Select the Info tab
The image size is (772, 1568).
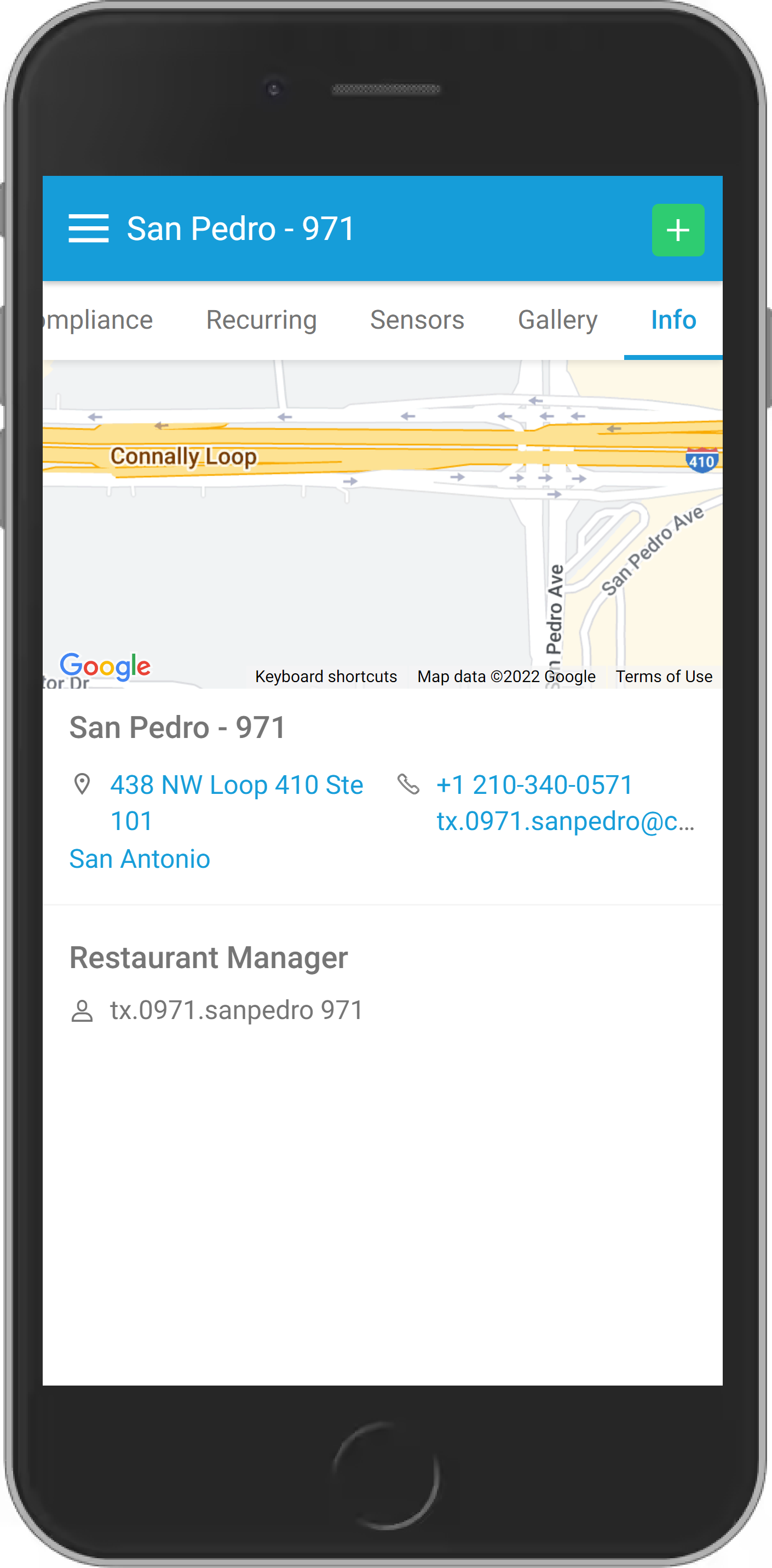[673, 319]
